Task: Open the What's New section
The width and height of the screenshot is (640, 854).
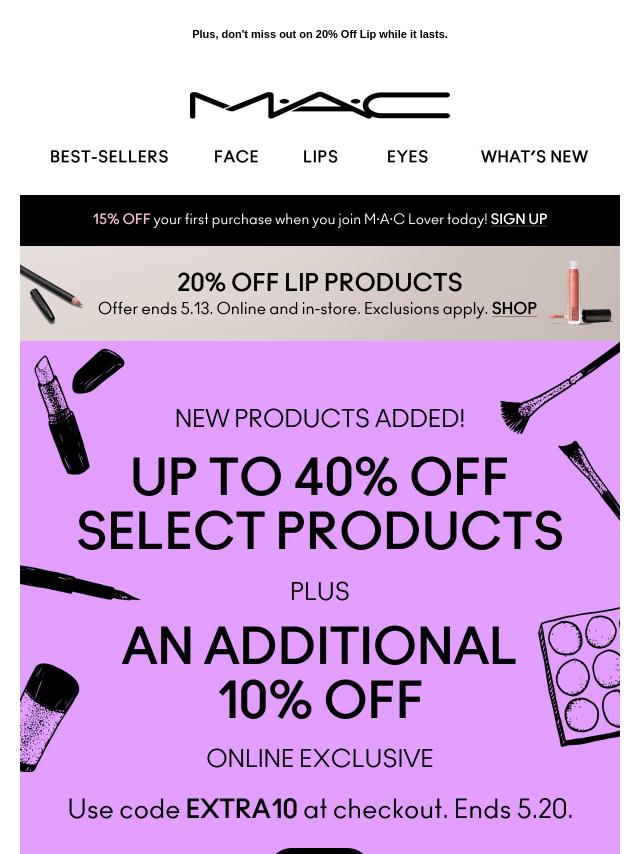Action: [534, 157]
